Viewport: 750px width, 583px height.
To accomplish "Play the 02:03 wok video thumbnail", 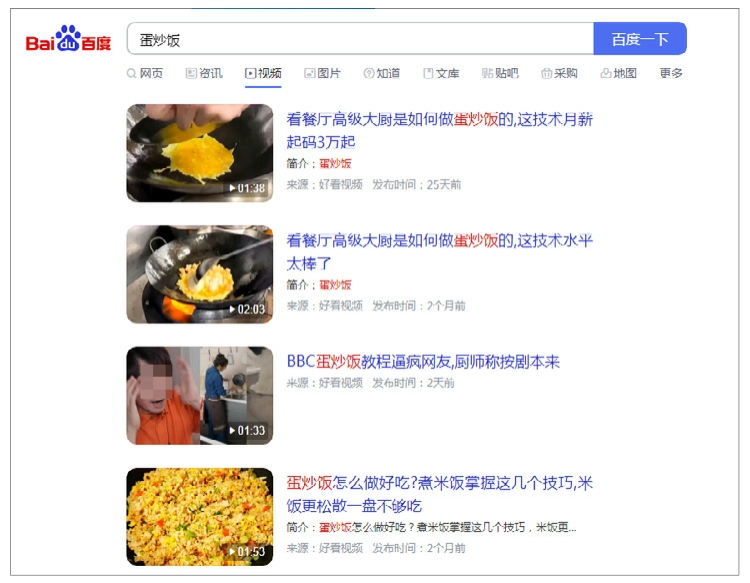I will pyautogui.click(x=200, y=274).
